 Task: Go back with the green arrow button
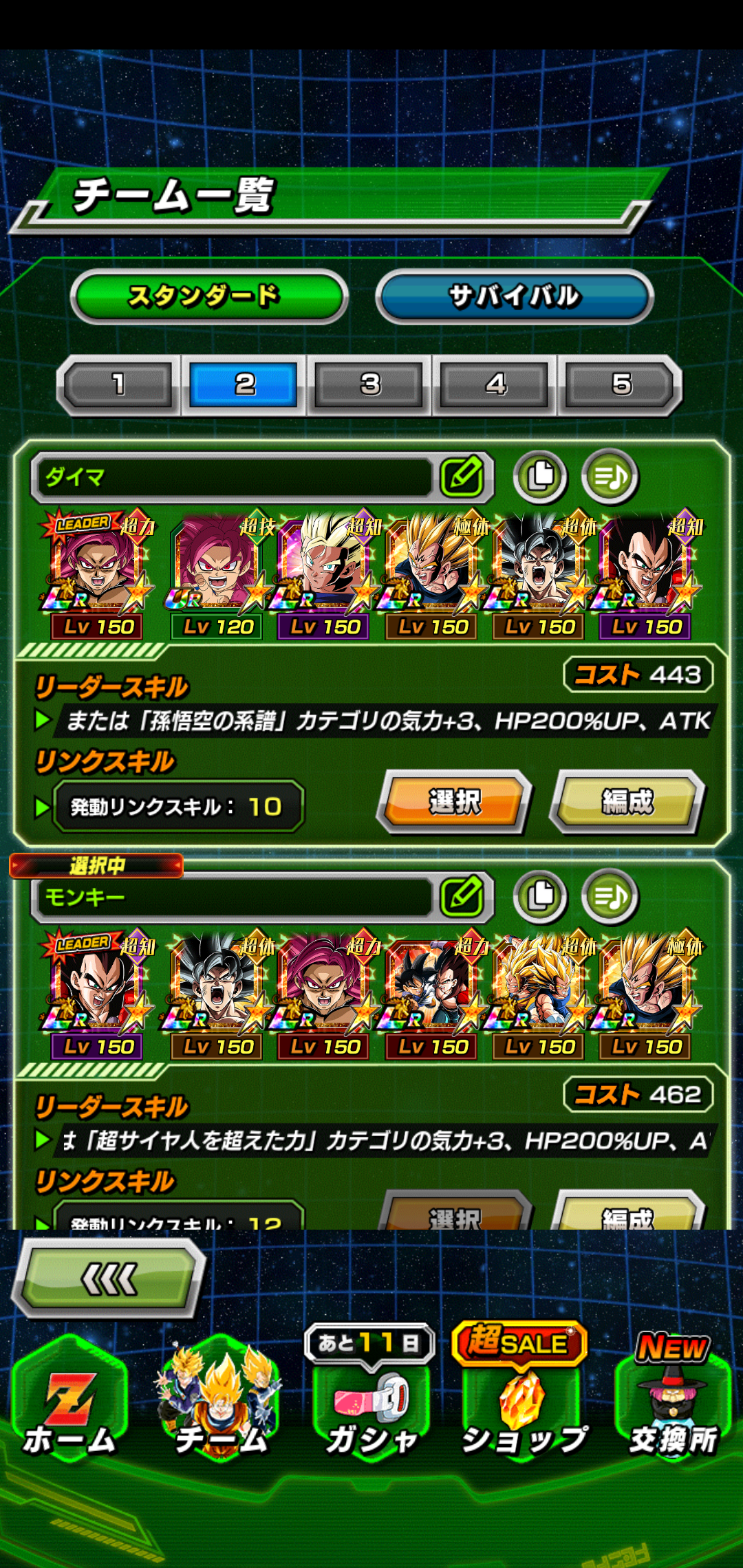110,1279
